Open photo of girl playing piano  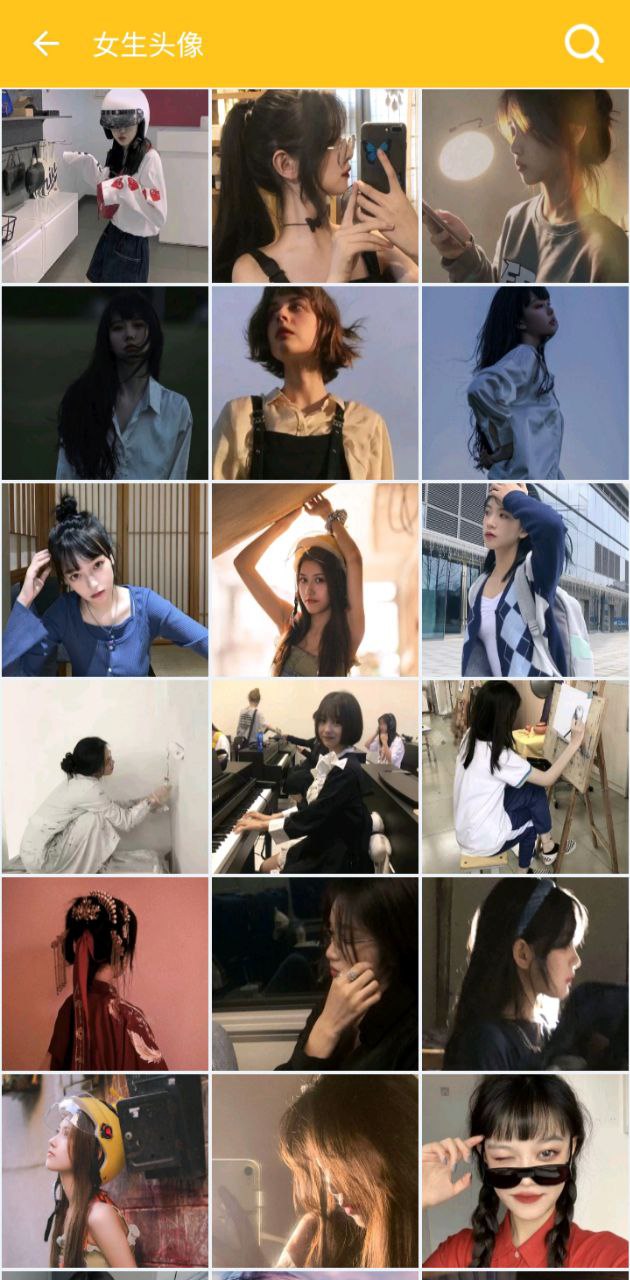click(315, 776)
